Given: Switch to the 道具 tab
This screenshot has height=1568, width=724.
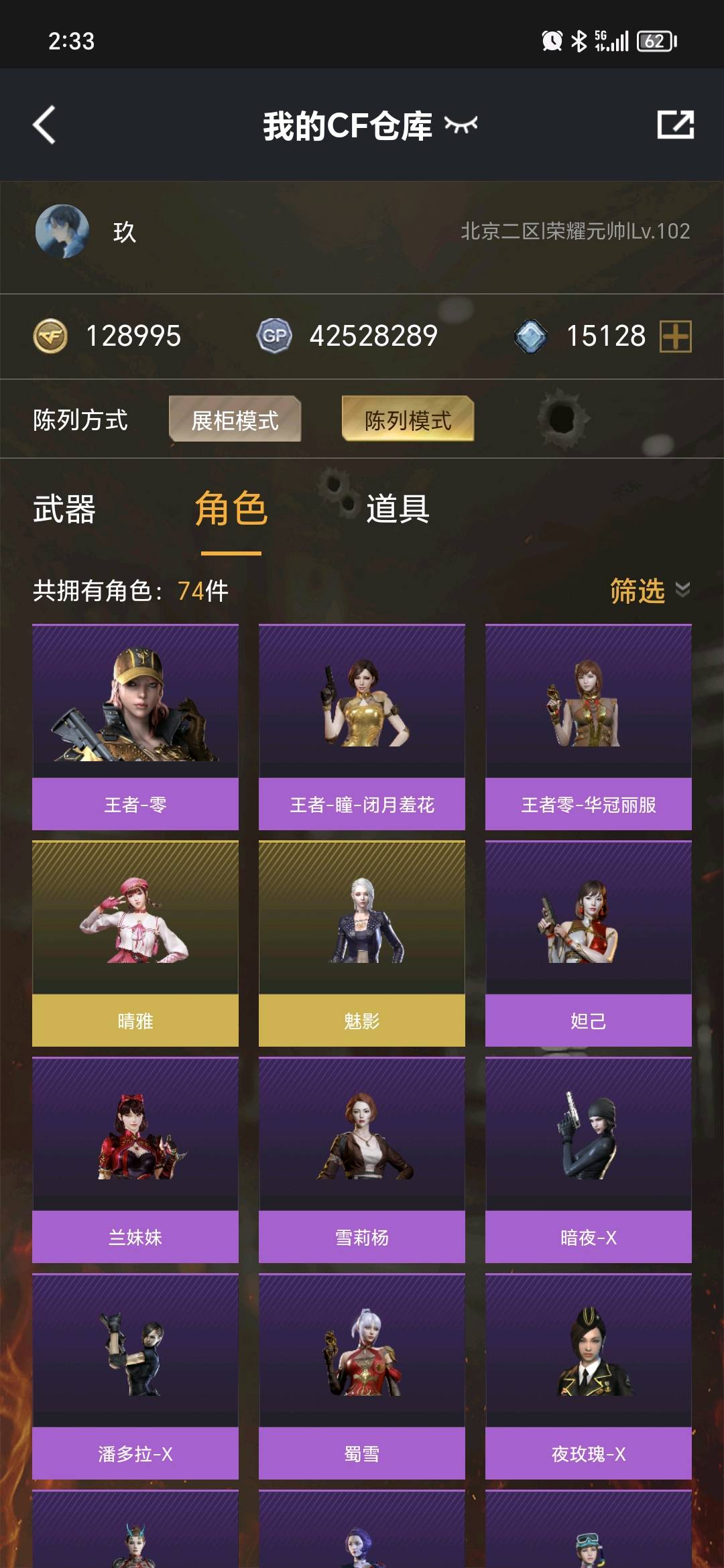Looking at the screenshot, I should 398,509.
